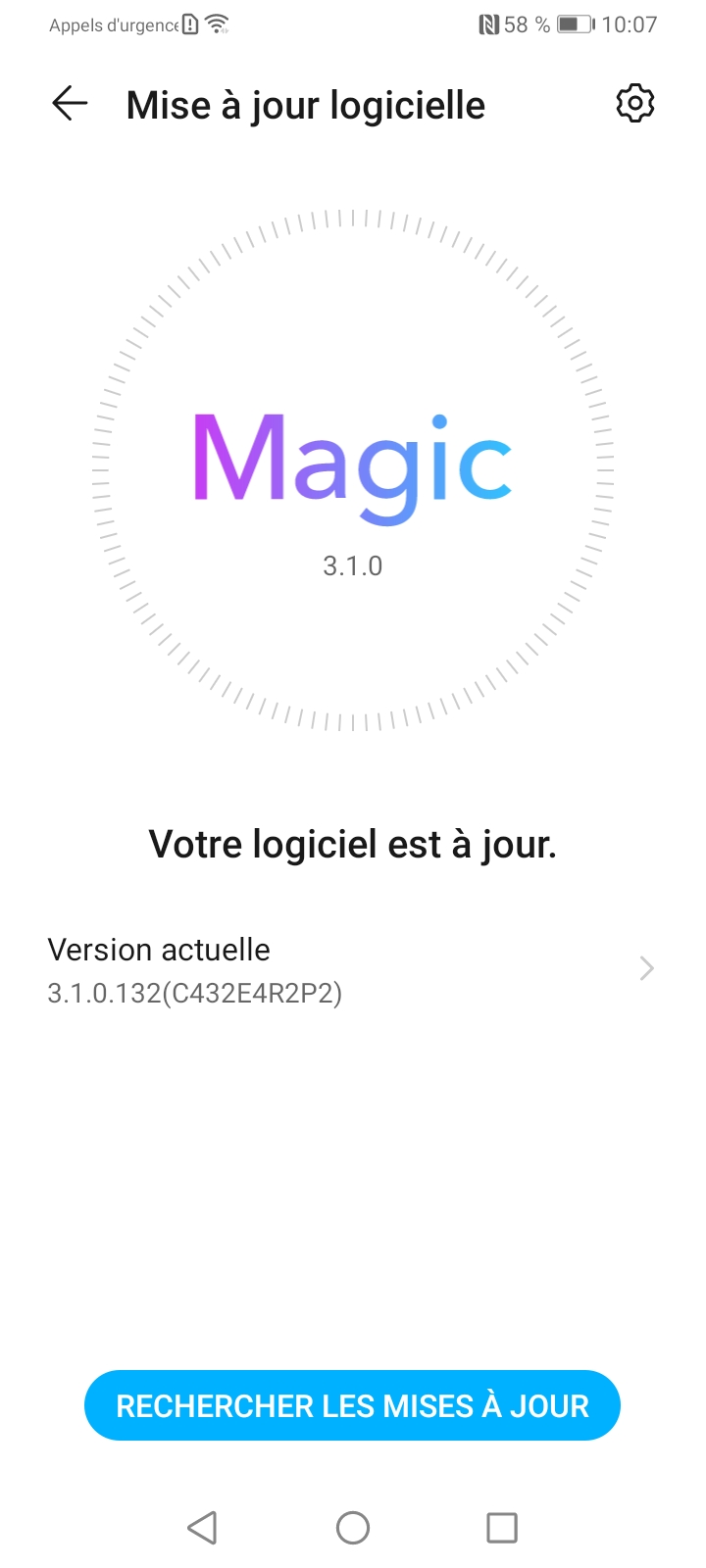The image size is (706, 1568).
Task: Tap the home circle button
Action: (x=353, y=1527)
